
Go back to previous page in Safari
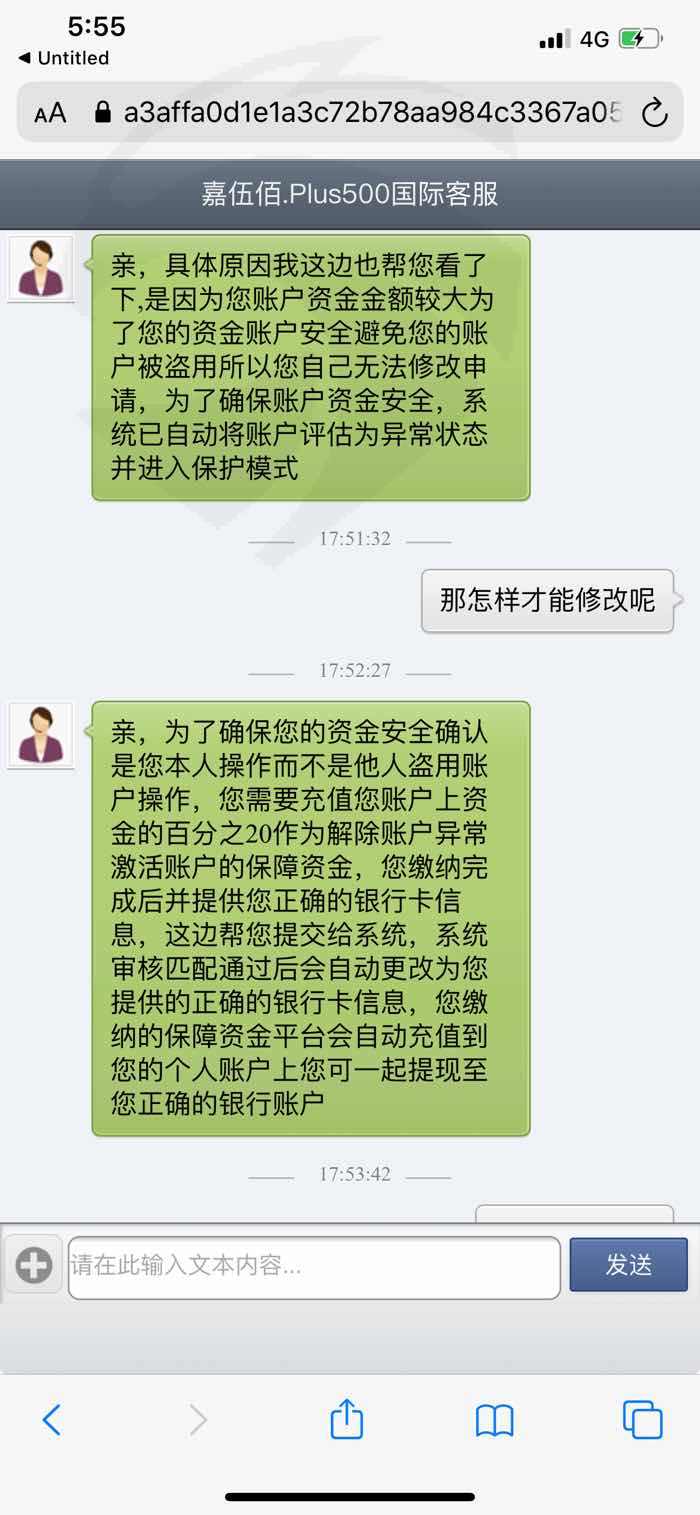[52, 1419]
